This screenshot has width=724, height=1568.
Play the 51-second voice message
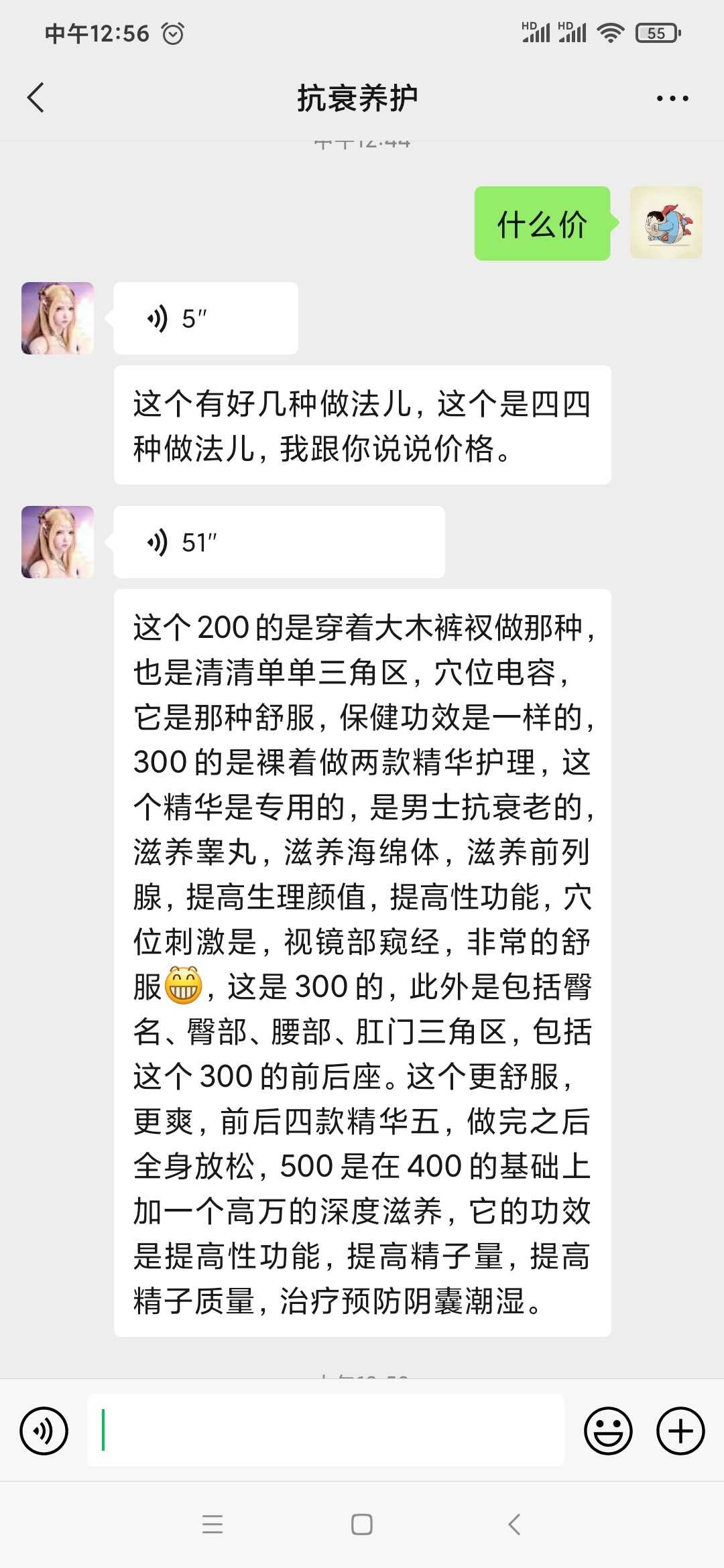[x=278, y=542]
